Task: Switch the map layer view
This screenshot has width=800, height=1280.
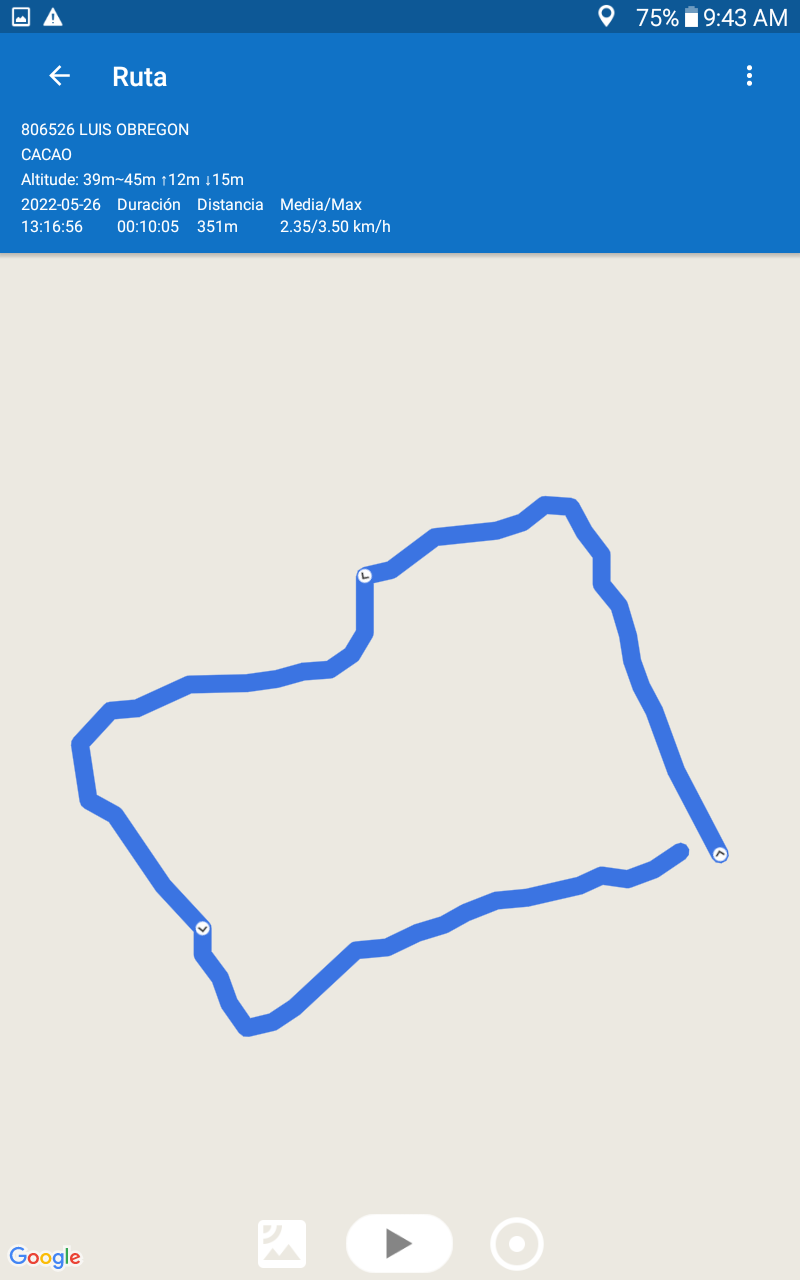Action: [x=282, y=1244]
